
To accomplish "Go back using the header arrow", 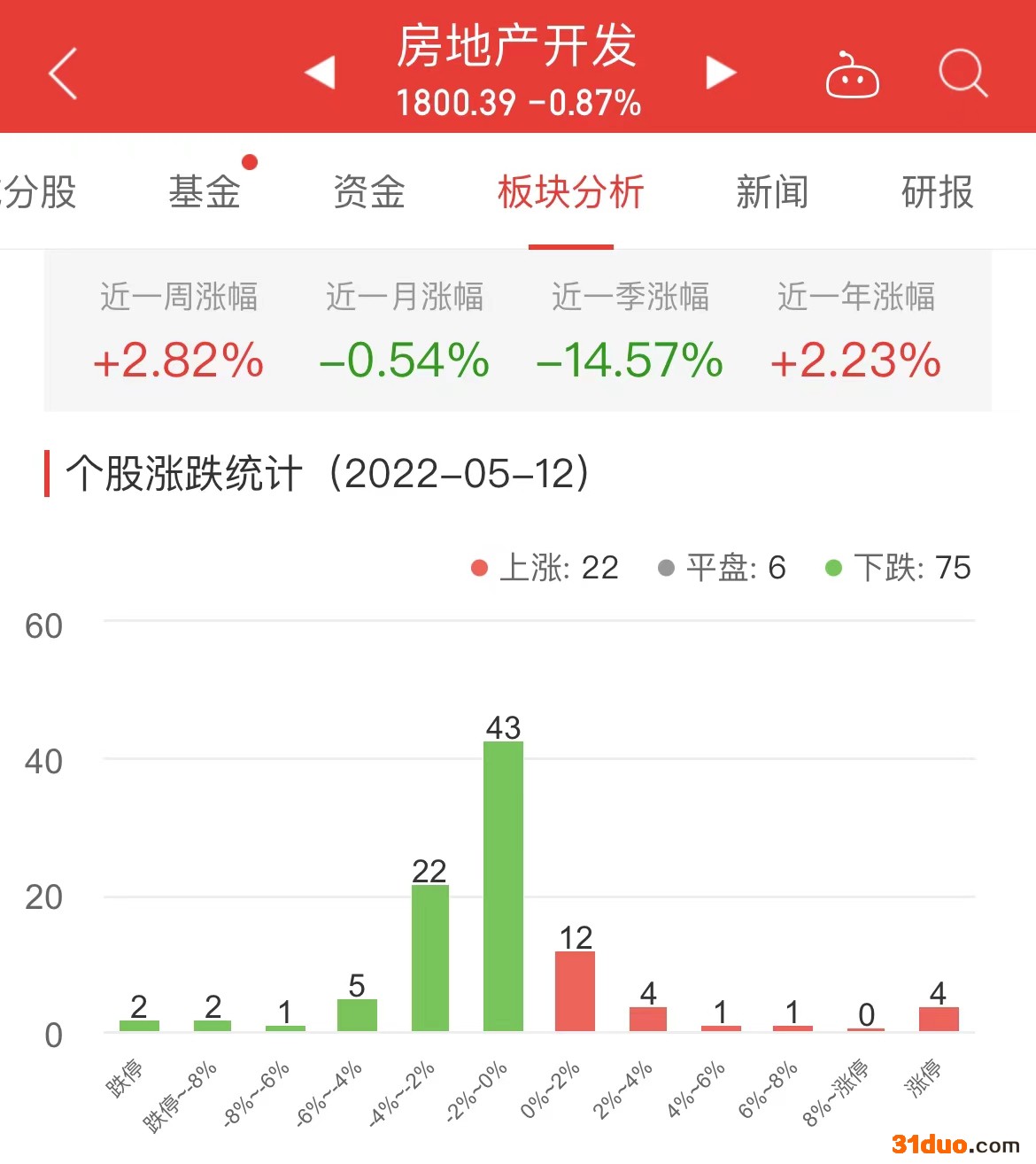I will pos(63,73).
